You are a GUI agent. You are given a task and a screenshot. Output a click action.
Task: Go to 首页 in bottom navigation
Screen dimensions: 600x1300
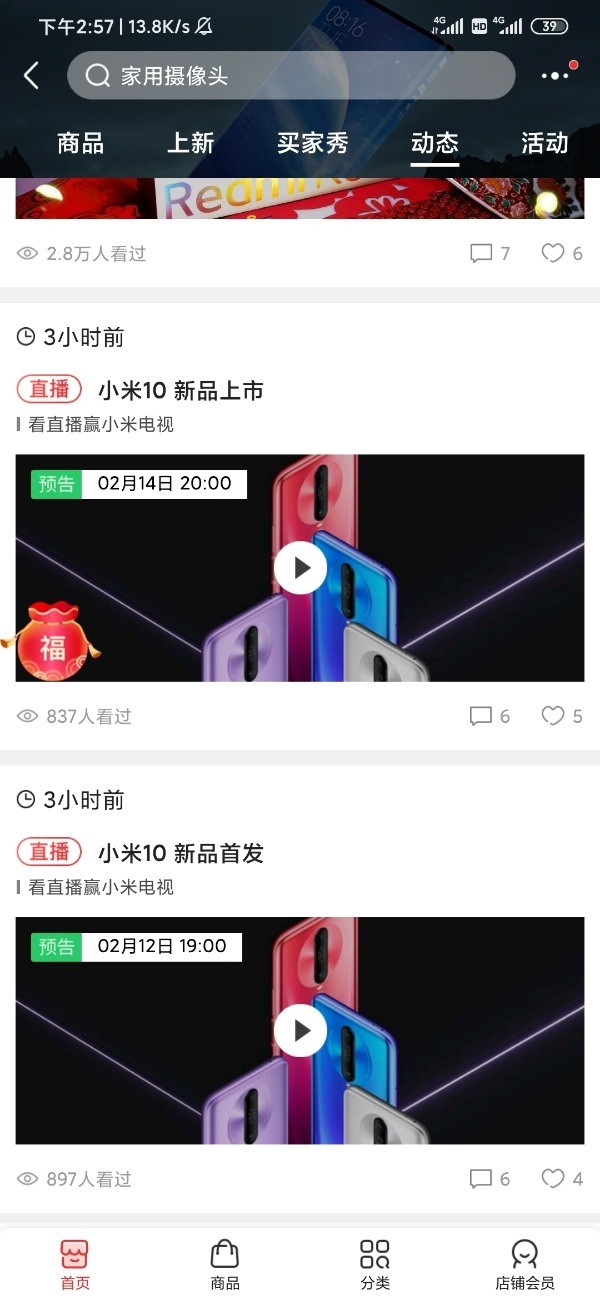[x=75, y=1265]
